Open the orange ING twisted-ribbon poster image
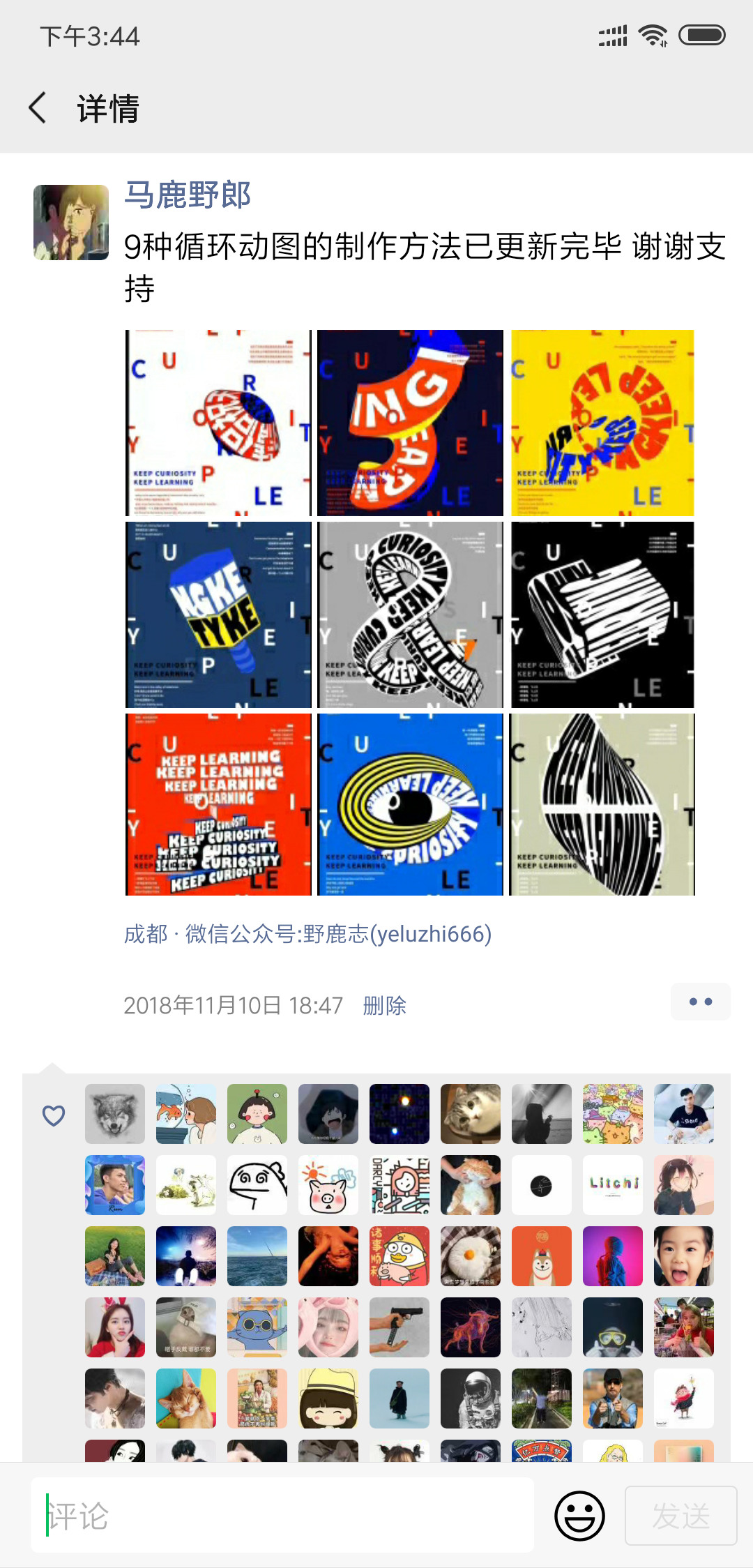The height and width of the screenshot is (1568, 753). tap(410, 423)
